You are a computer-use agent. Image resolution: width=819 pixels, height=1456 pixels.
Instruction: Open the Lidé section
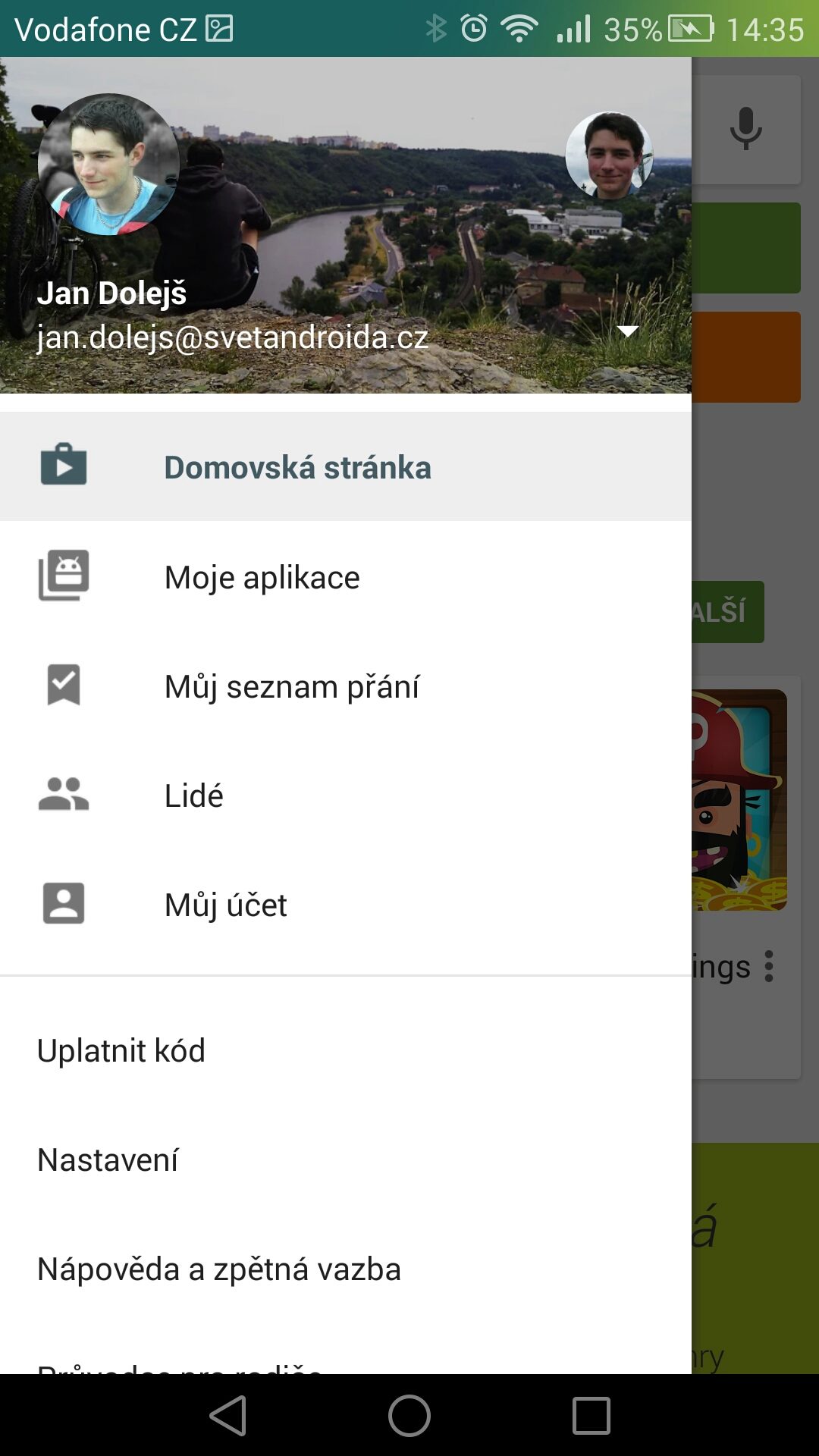346,795
